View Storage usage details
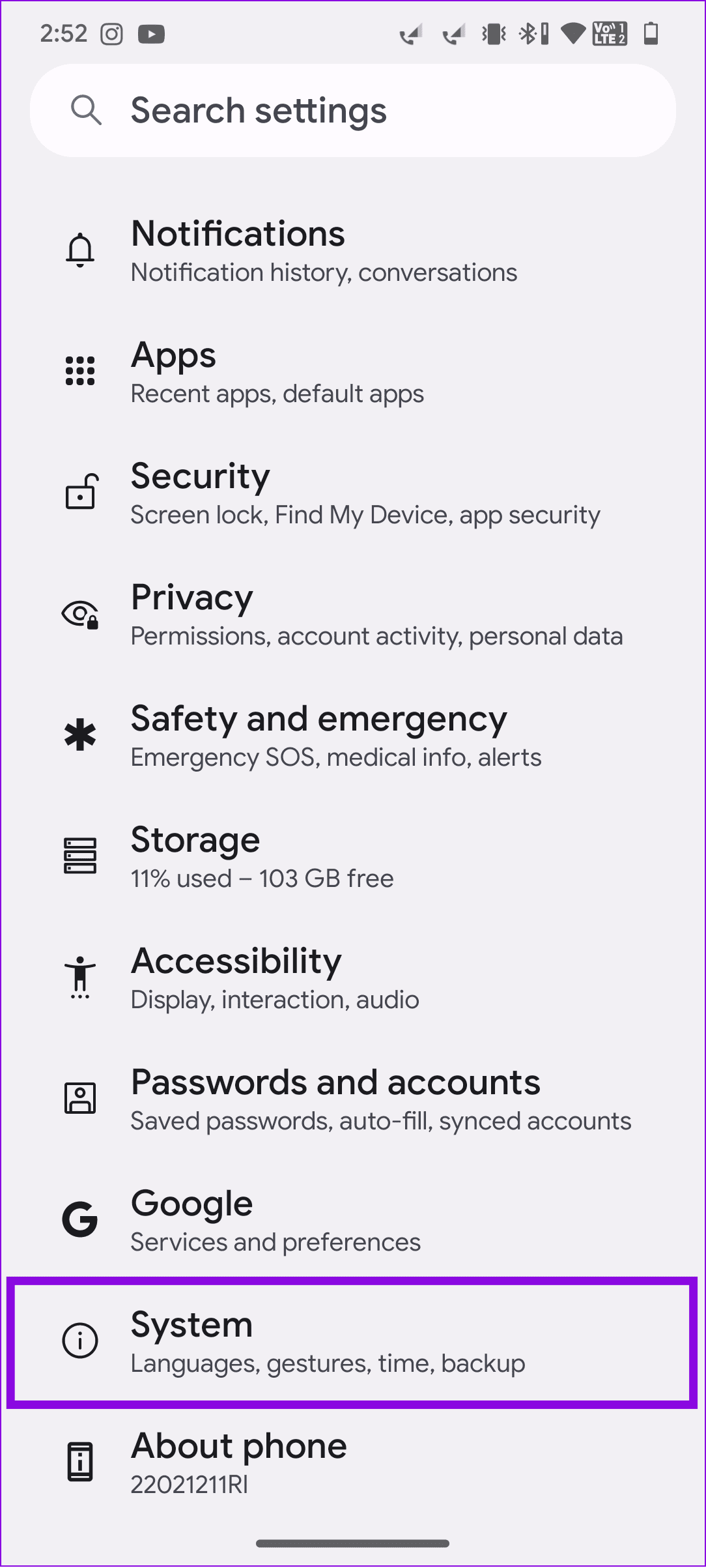This screenshot has height=1568, width=706. click(x=352, y=857)
